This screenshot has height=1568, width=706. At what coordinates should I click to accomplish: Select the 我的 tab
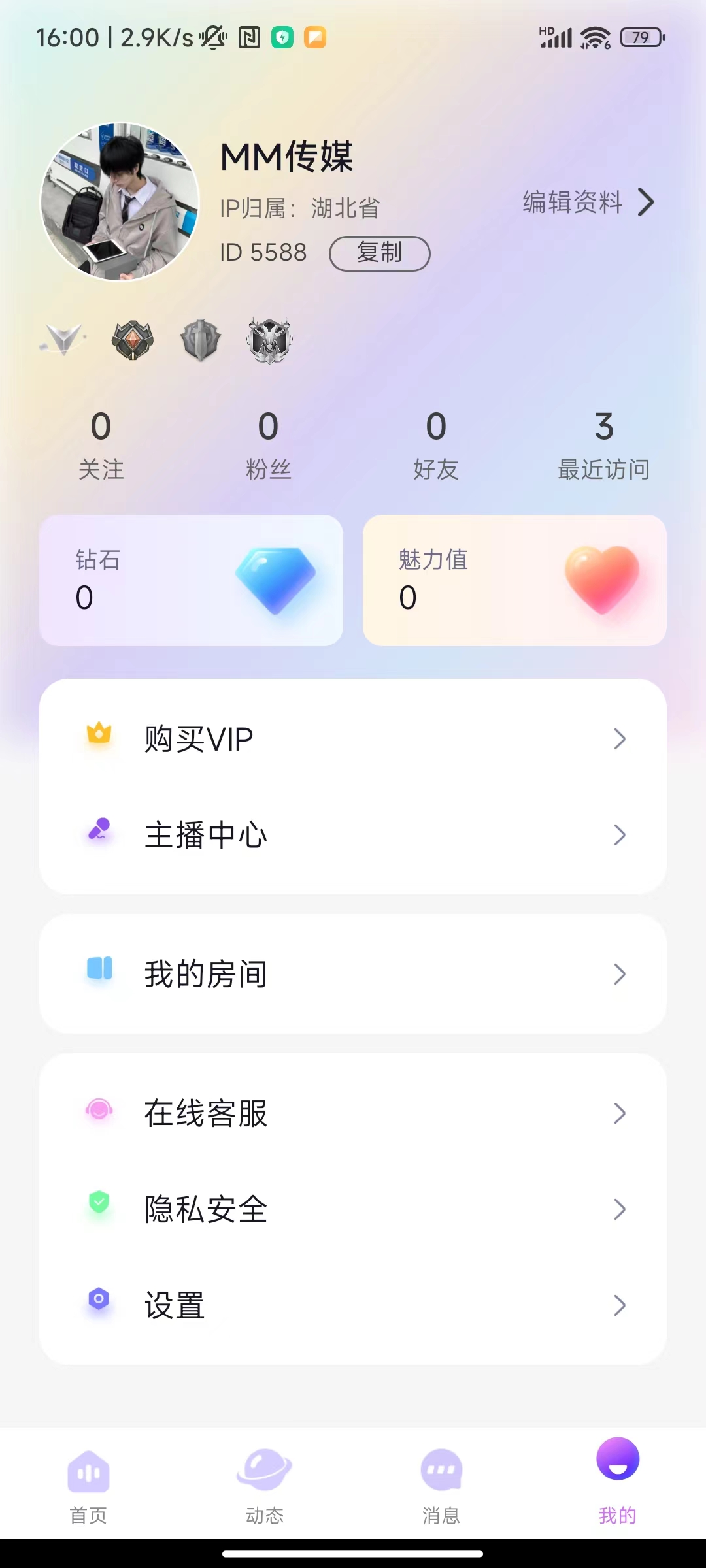(618, 1486)
